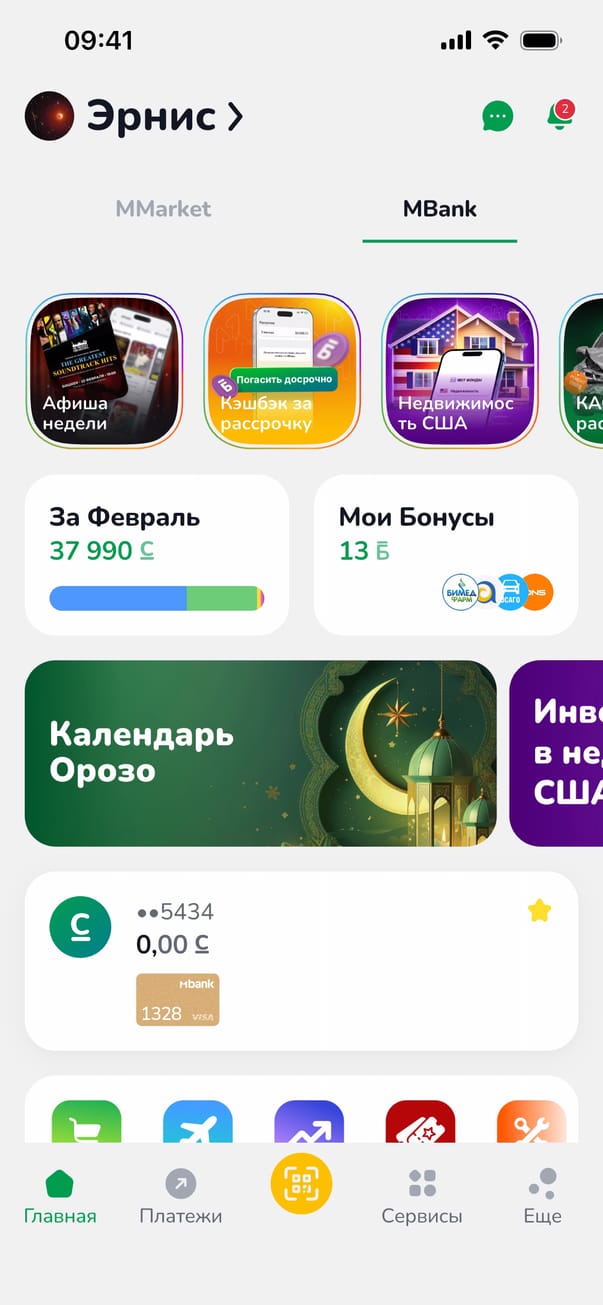The height and width of the screenshot is (1305, 603).
Task: Open the chat messages icon
Action: click(497, 117)
